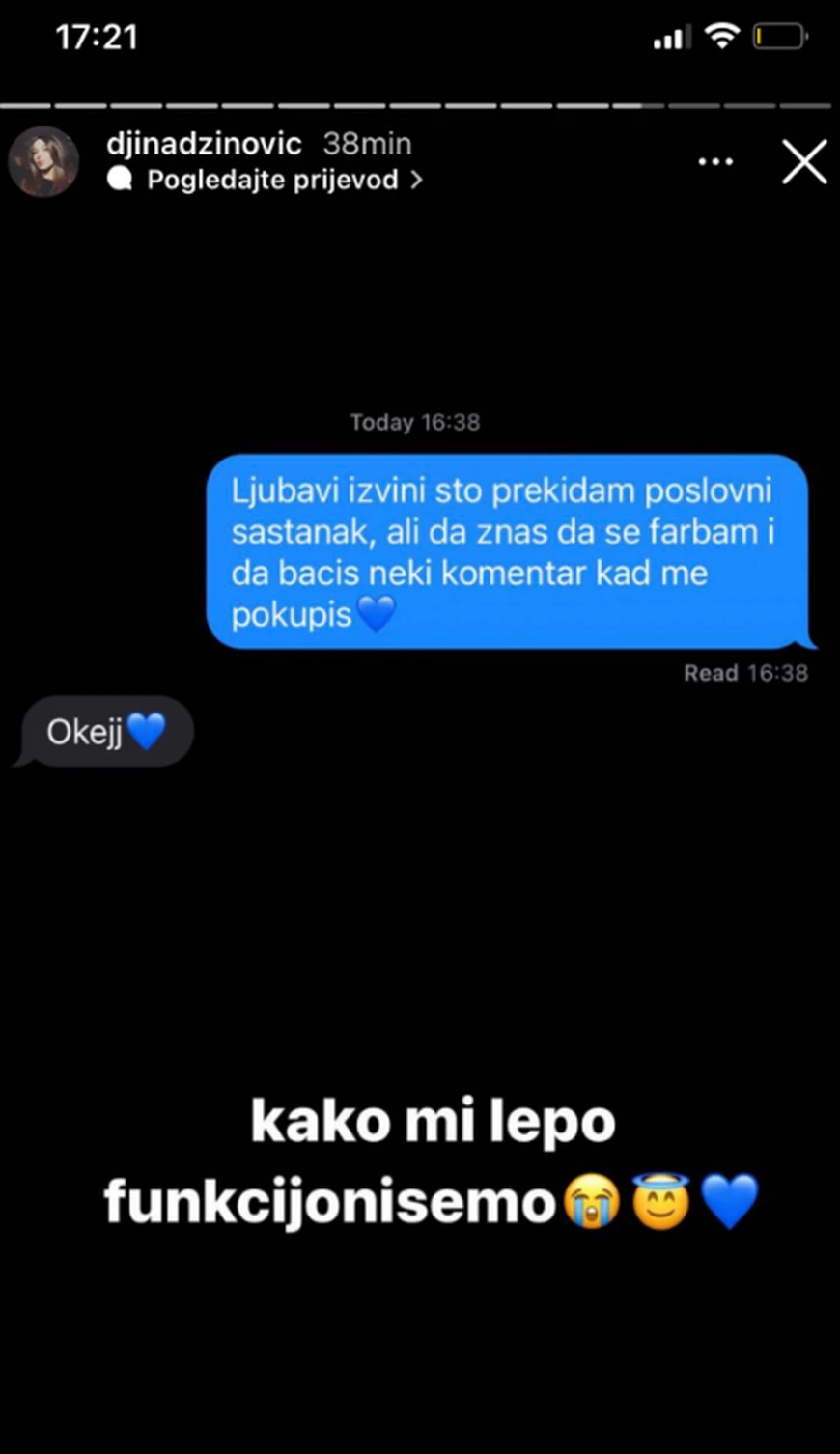Open djinadzinovic's profile picture

click(43, 161)
